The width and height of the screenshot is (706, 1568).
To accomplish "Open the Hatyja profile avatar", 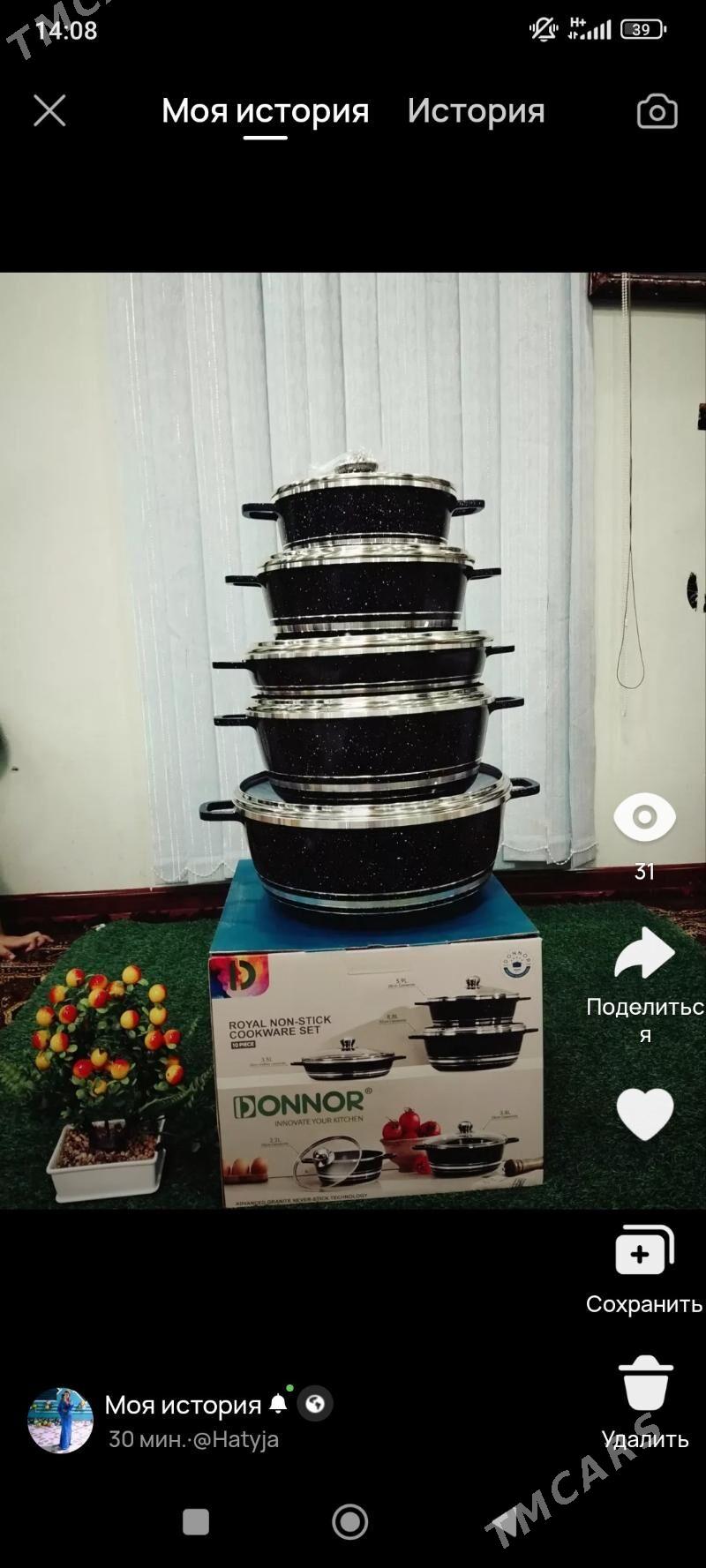I will pos(60,1421).
